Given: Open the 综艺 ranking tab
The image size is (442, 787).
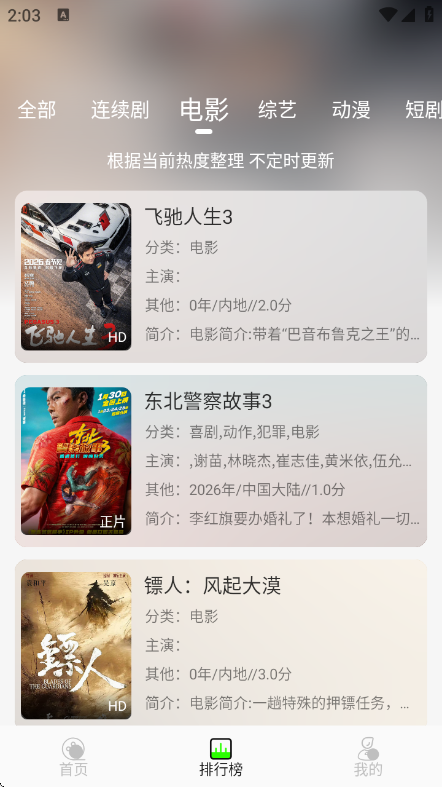Looking at the screenshot, I should tap(277, 110).
